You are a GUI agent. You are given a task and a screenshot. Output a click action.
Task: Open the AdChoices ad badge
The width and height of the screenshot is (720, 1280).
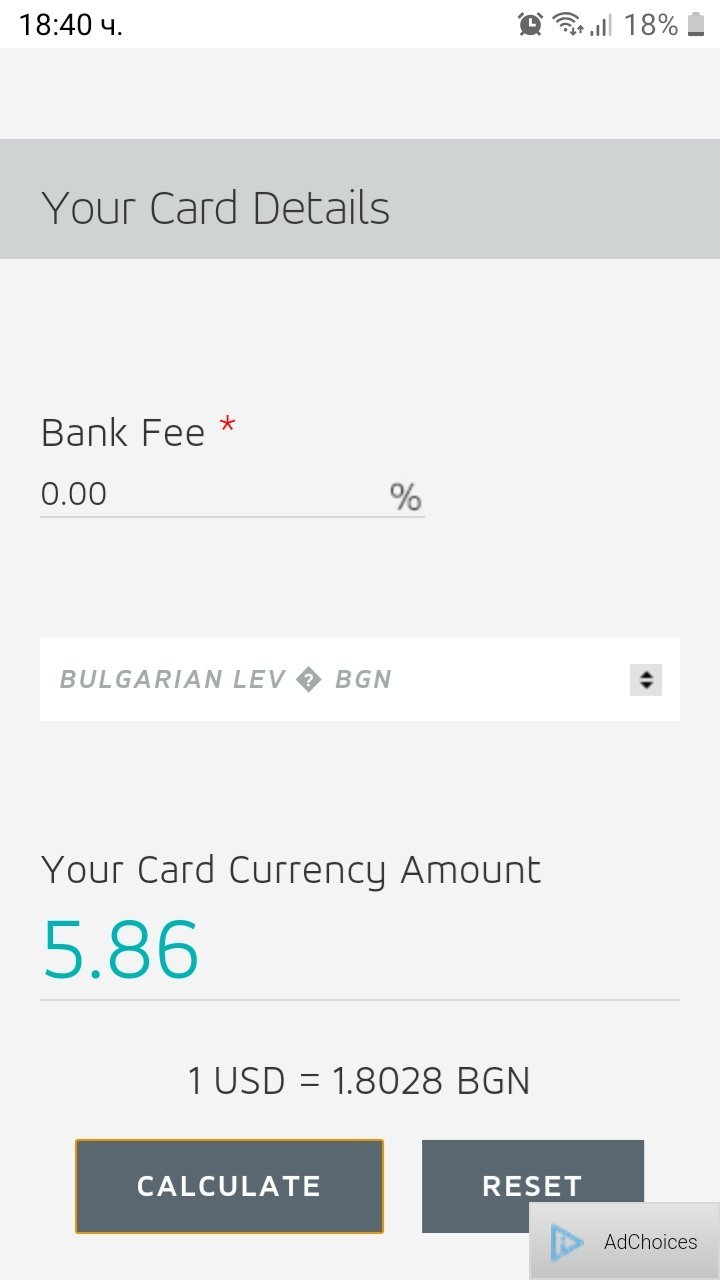[626, 1242]
